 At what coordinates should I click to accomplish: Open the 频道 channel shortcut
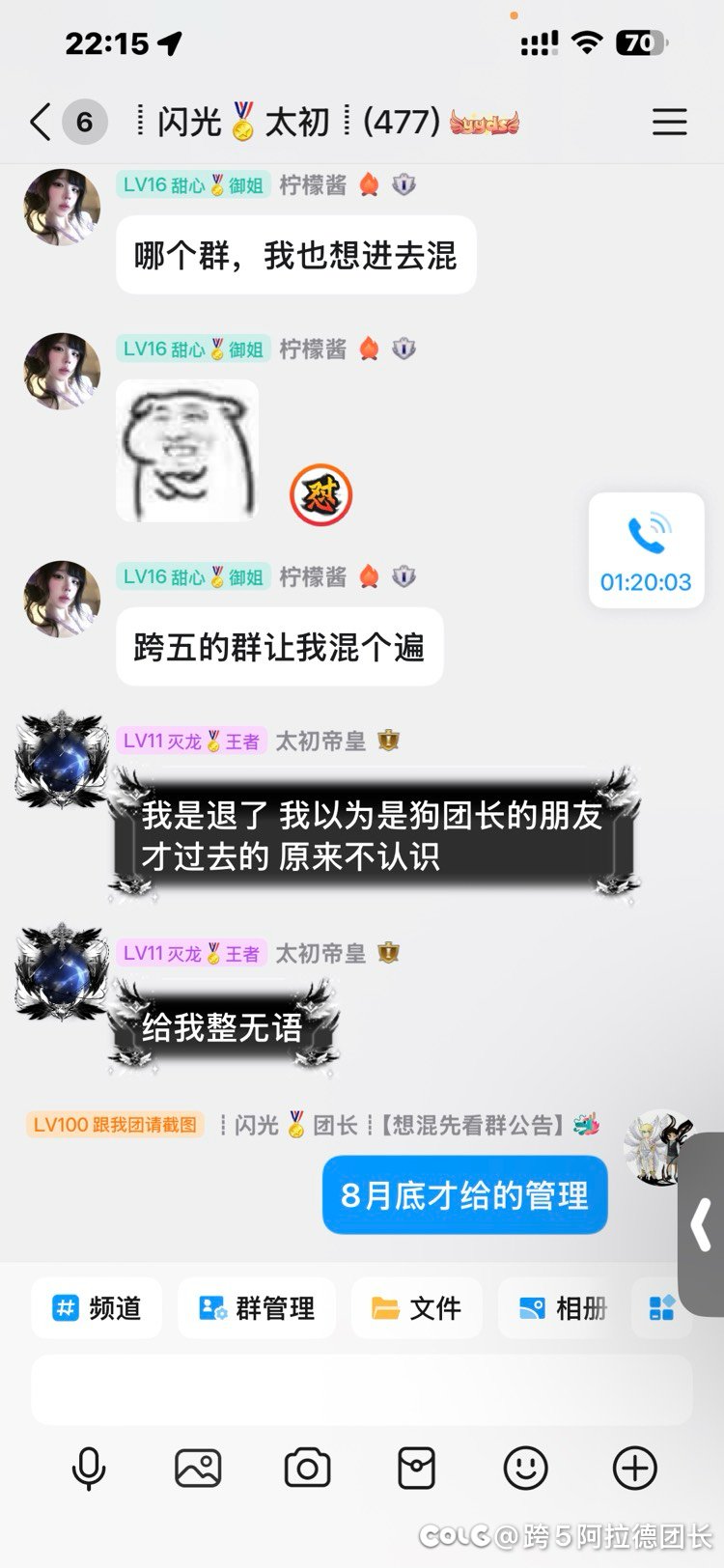click(x=97, y=1308)
